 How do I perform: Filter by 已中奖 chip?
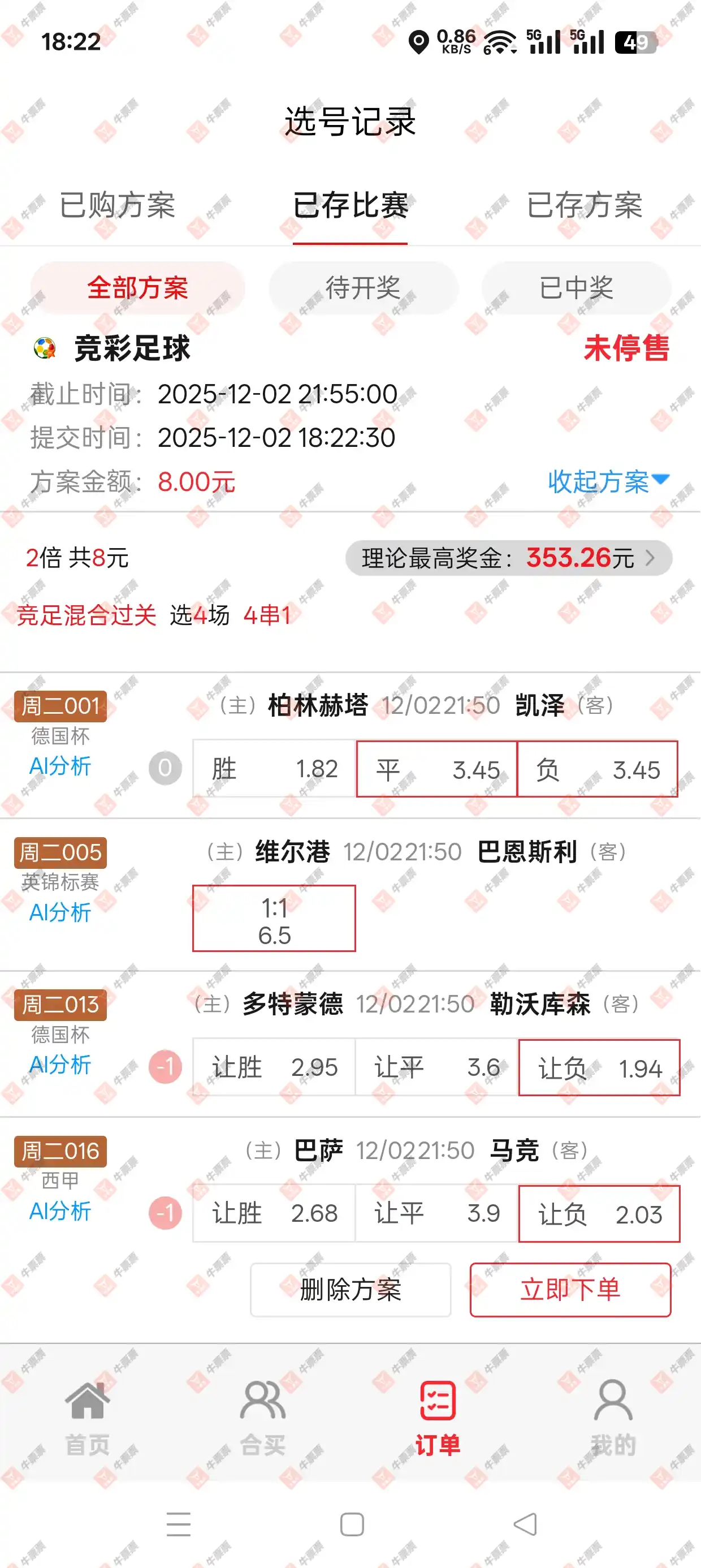tap(575, 288)
